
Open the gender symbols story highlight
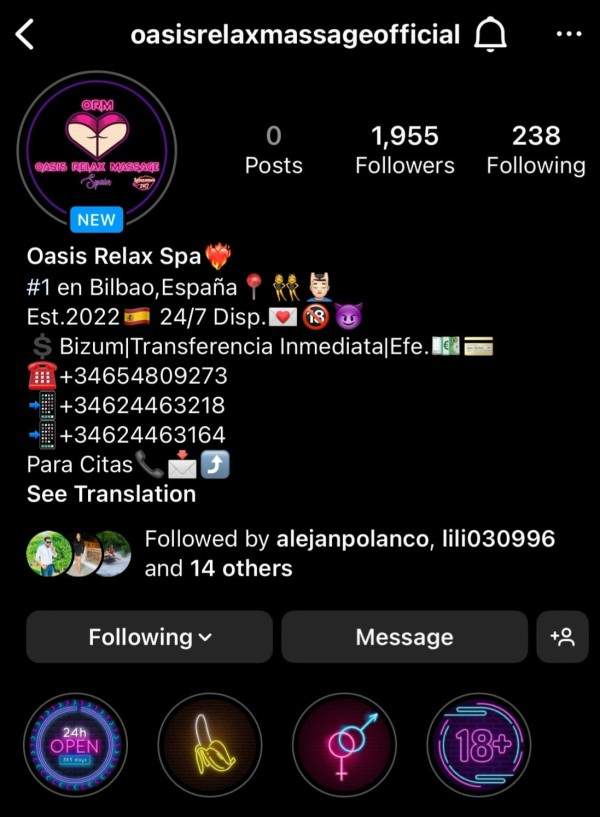click(345, 745)
